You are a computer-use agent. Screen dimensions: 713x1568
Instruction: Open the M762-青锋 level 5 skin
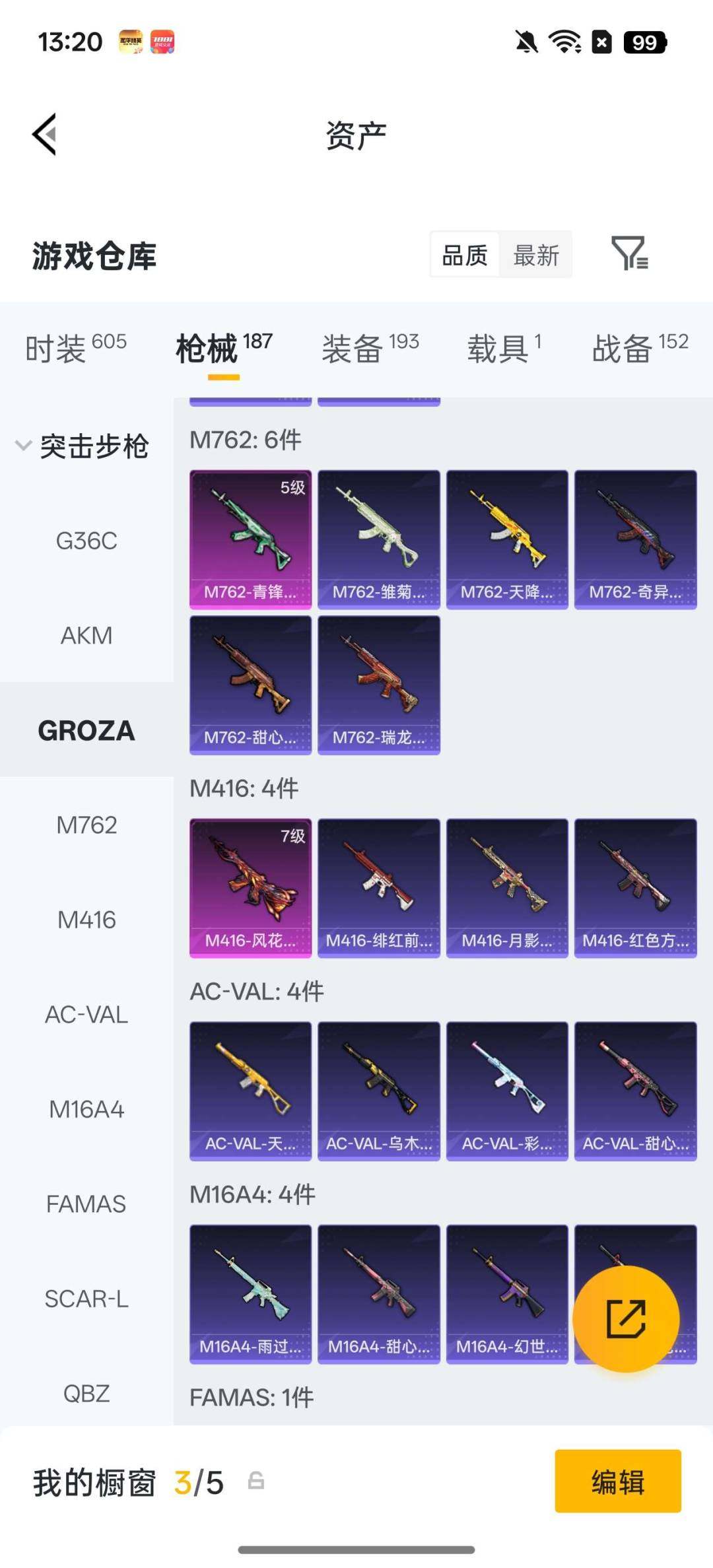[250, 539]
